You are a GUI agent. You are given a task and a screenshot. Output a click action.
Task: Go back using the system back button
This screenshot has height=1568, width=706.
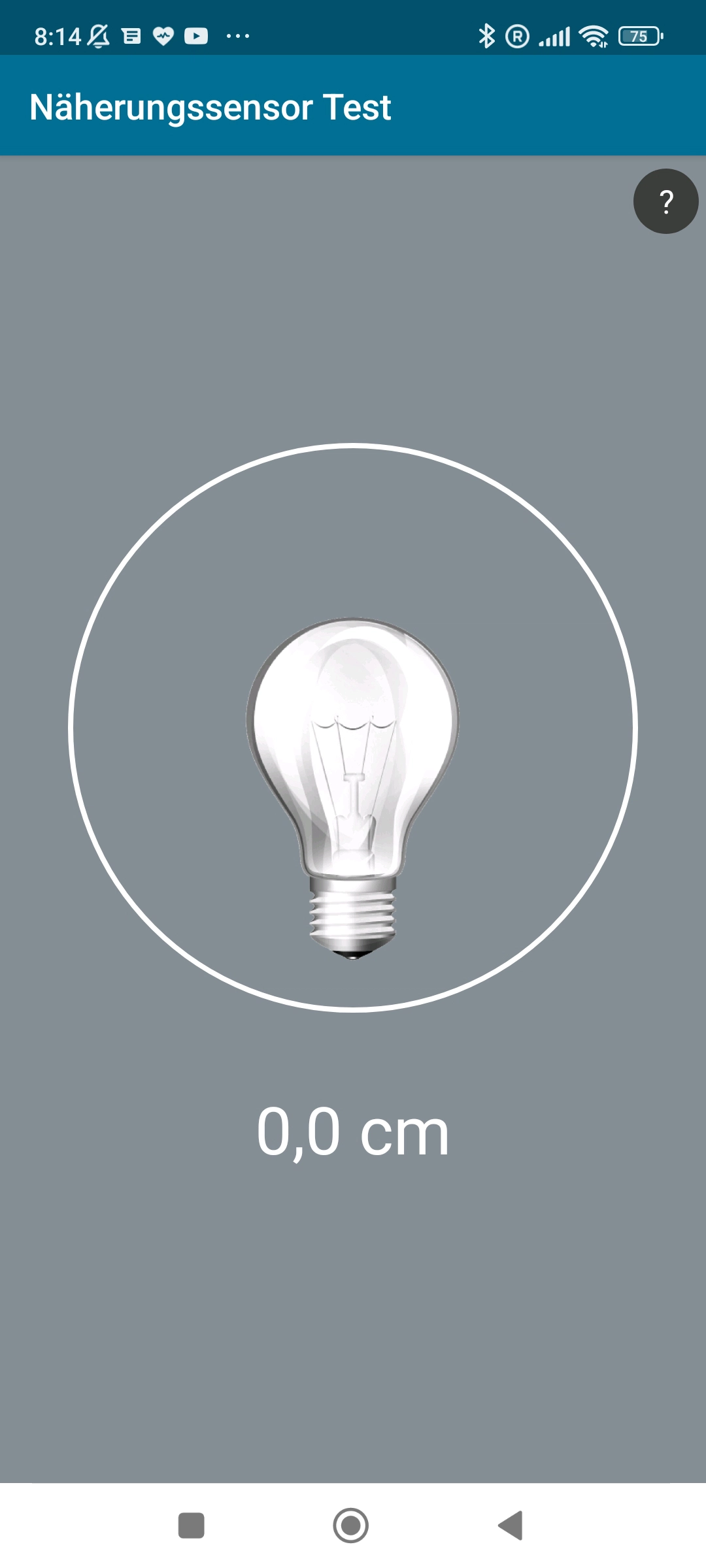click(x=511, y=1526)
